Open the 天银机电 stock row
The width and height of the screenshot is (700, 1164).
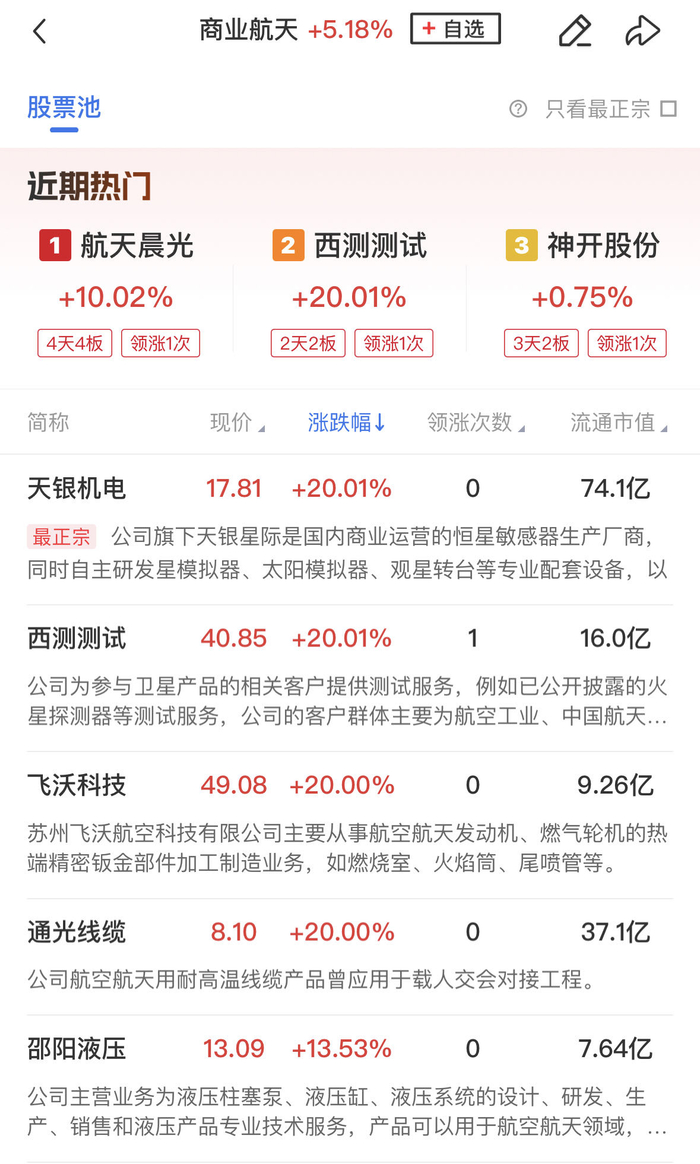pyautogui.click(x=77, y=489)
